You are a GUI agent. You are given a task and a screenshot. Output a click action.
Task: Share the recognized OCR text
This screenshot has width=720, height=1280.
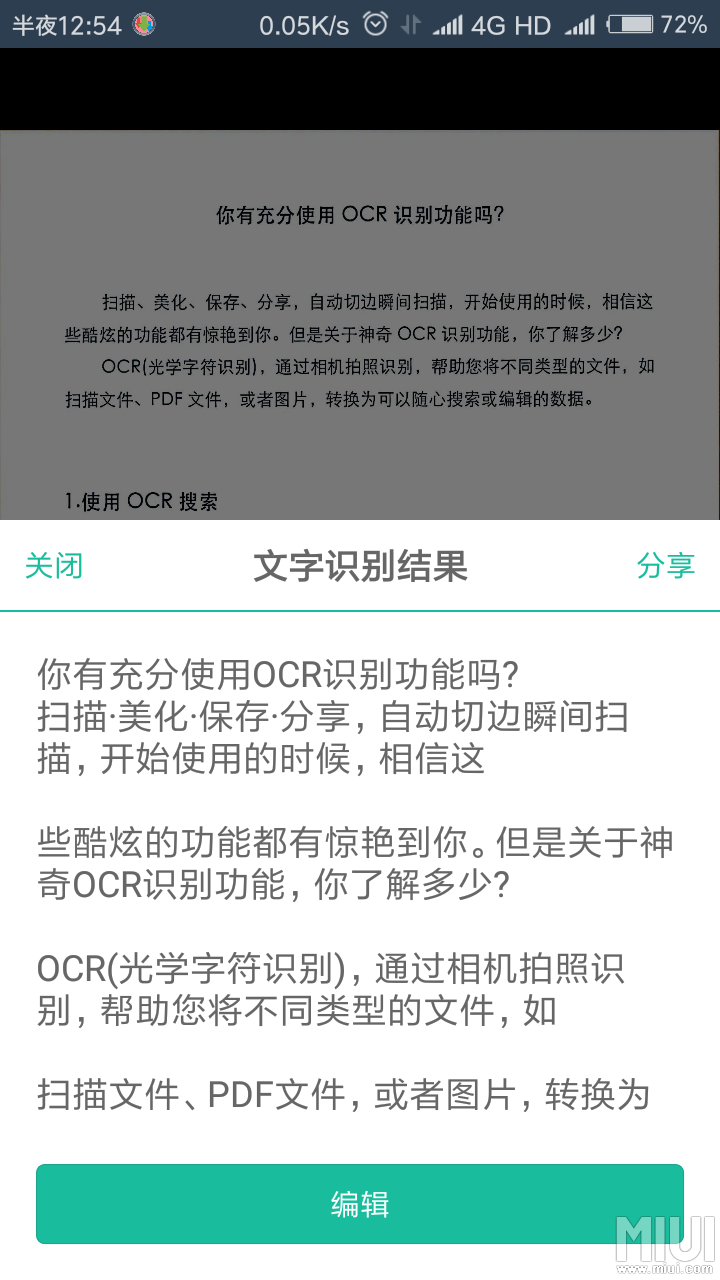click(x=665, y=566)
